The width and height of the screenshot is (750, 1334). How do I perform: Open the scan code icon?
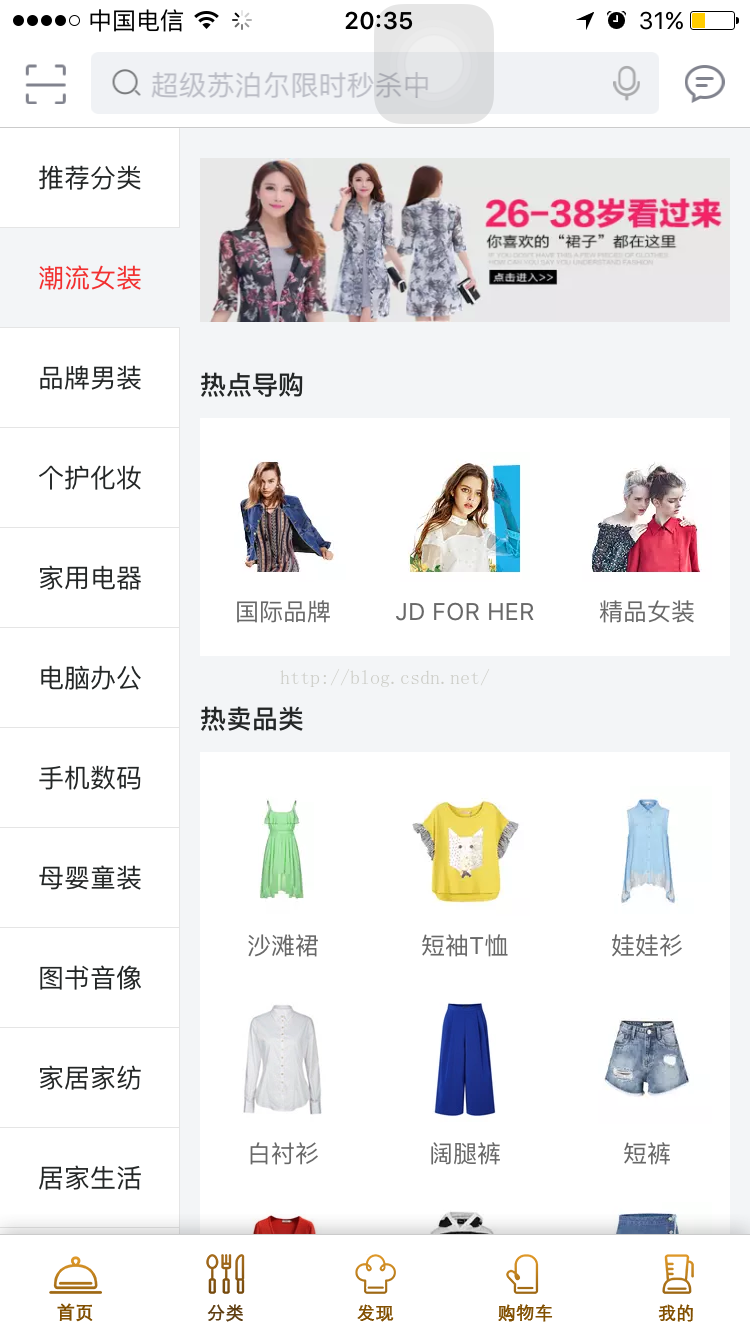click(x=46, y=84)
